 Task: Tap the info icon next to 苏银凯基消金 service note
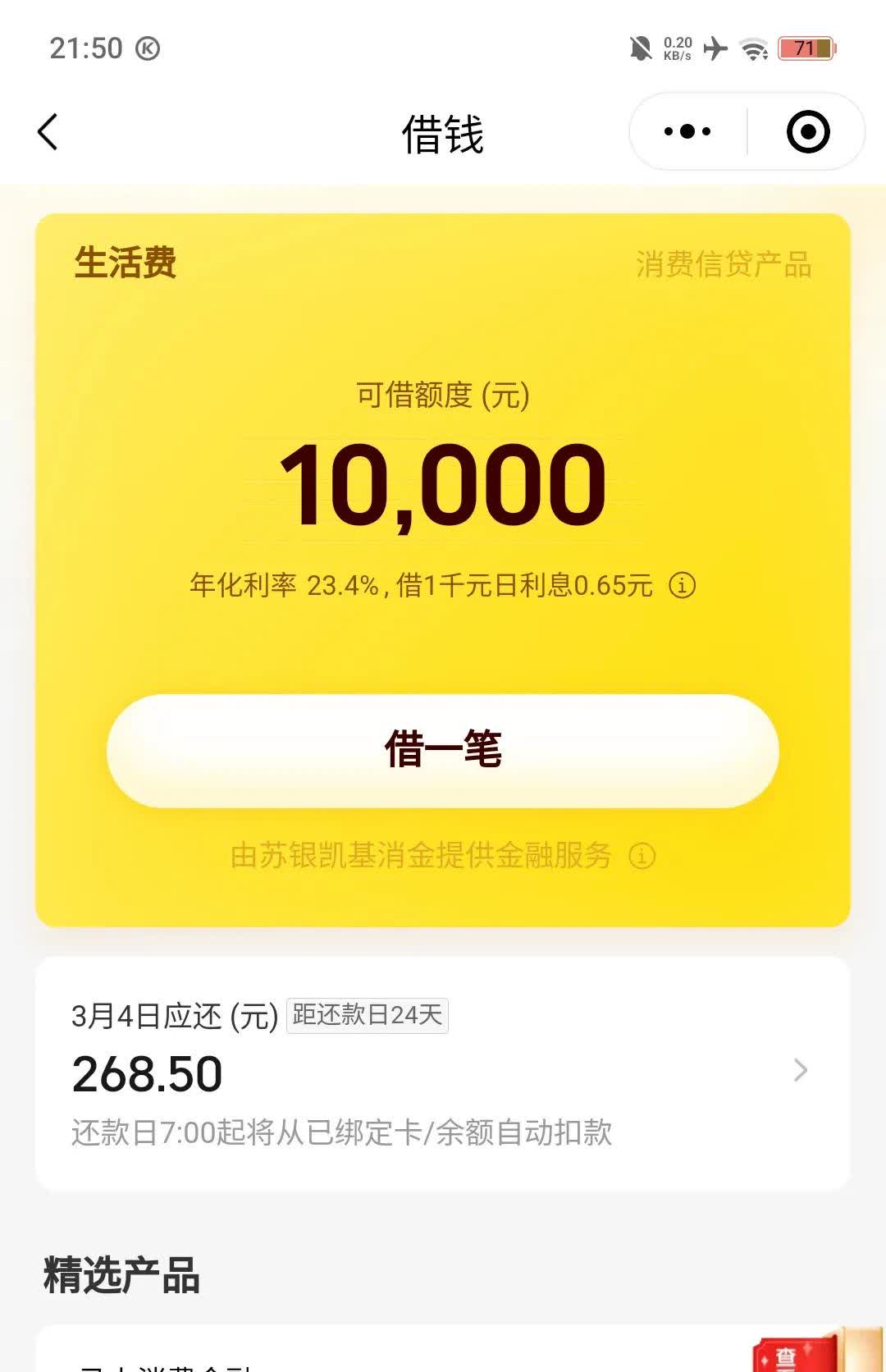(643, 855)
